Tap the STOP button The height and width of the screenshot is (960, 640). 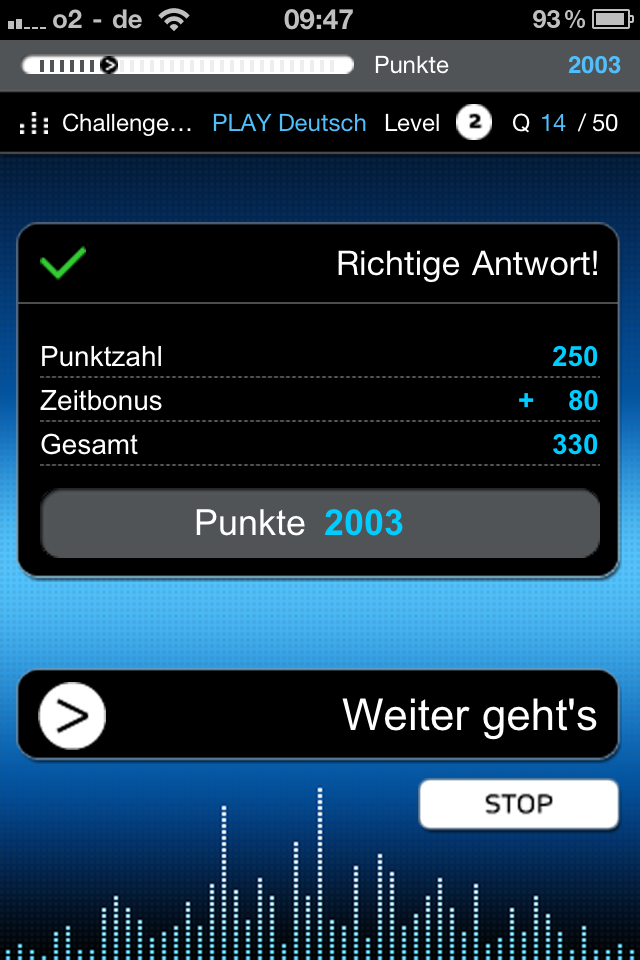point(518,804)
